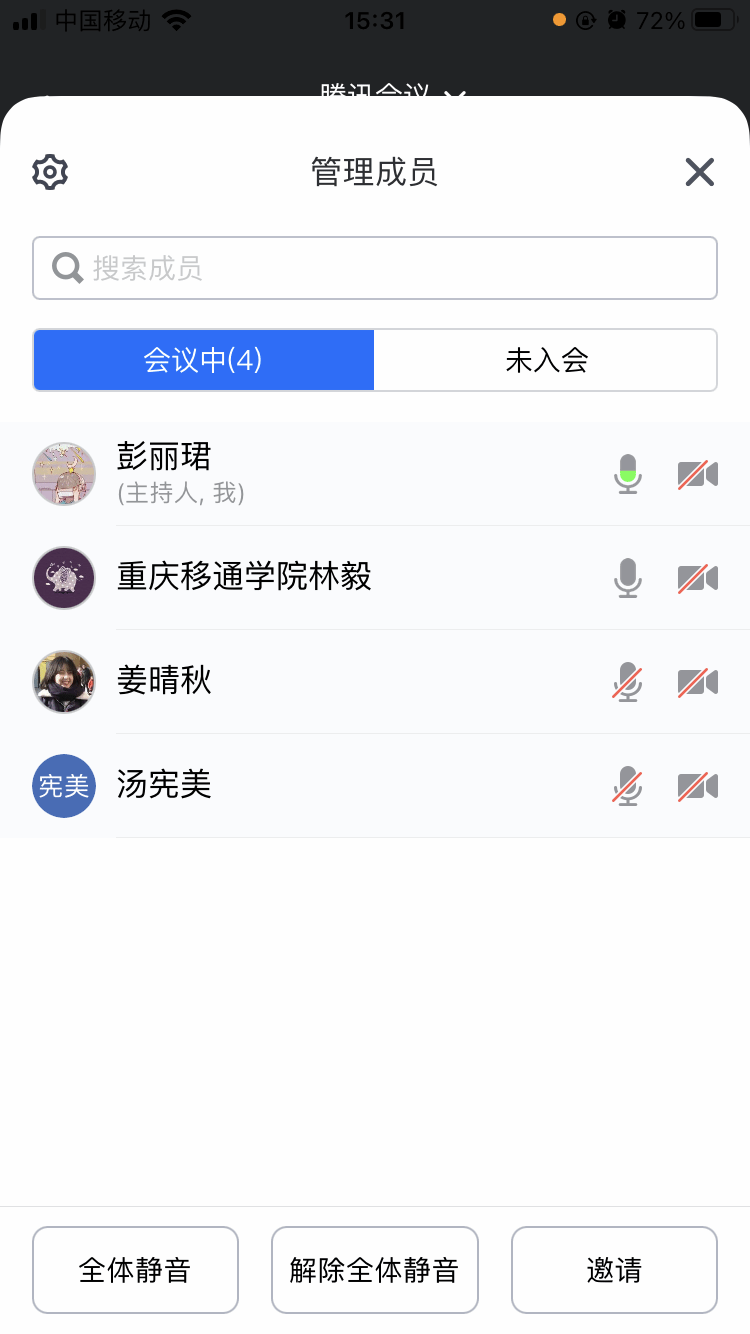Switch to the 会议中(4) tab
The width and height of the screenshot is (750, 1334).
203,360
